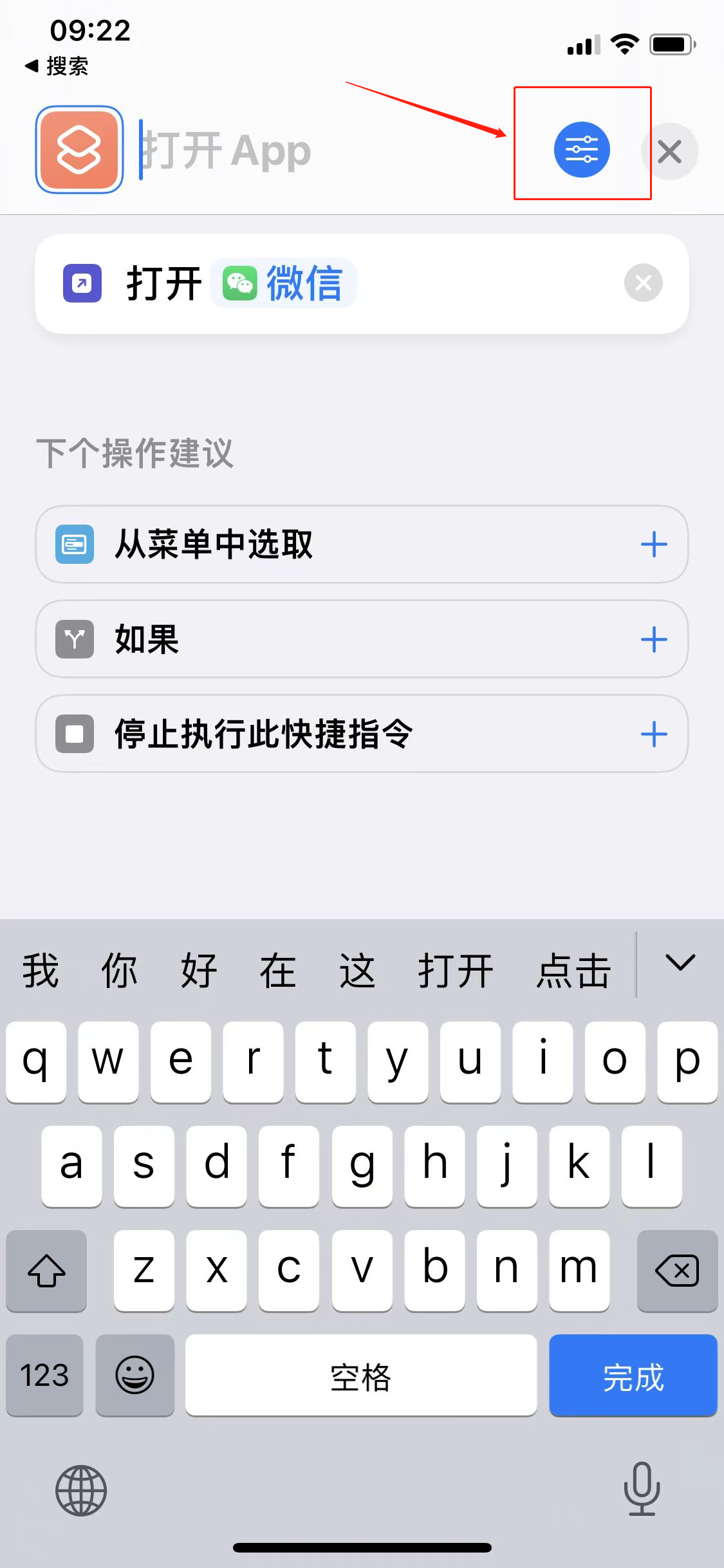This screenshot has height=1568, width=724.
Task: Open the shortcut settings sliders icon
Action: tap(582, 150)
